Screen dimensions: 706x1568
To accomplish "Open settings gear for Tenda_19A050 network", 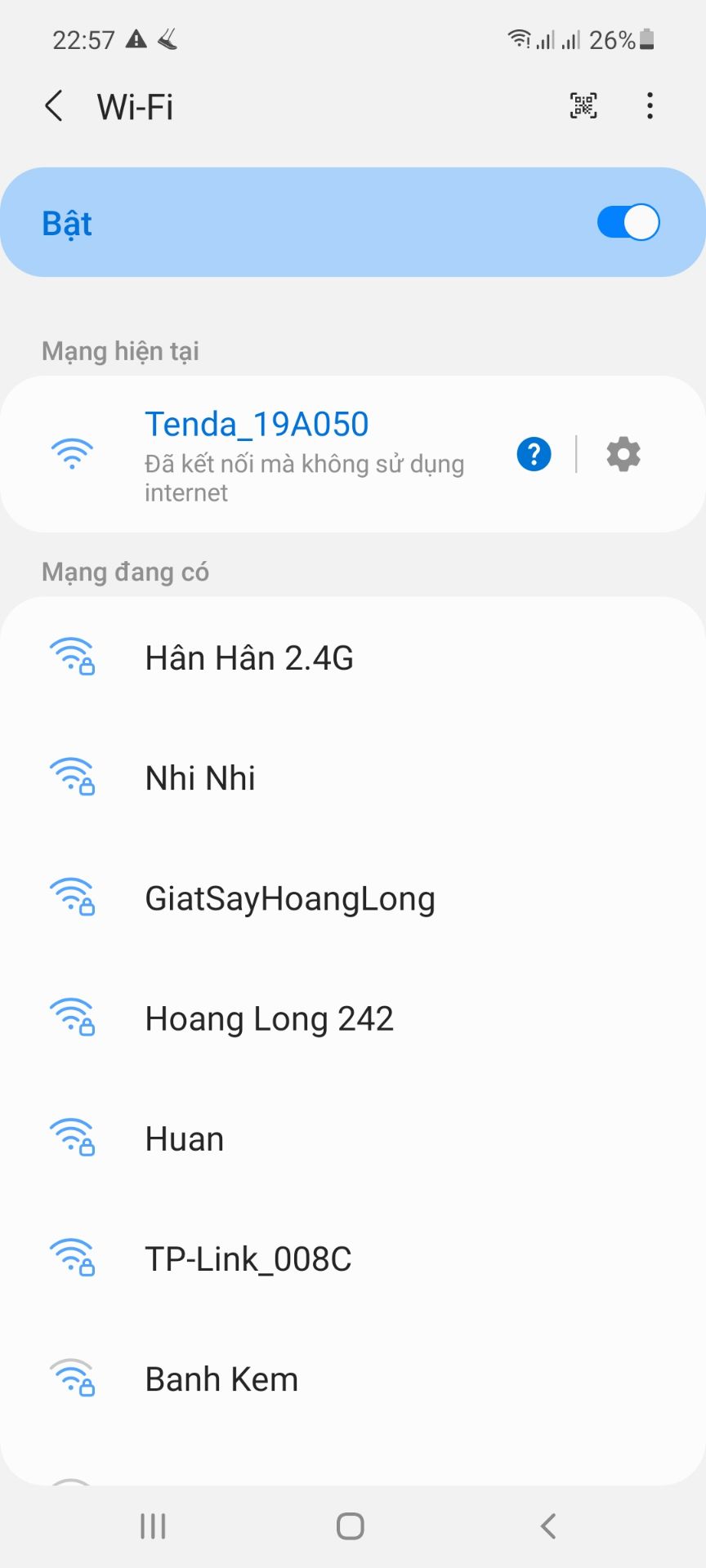I will 623,454.
